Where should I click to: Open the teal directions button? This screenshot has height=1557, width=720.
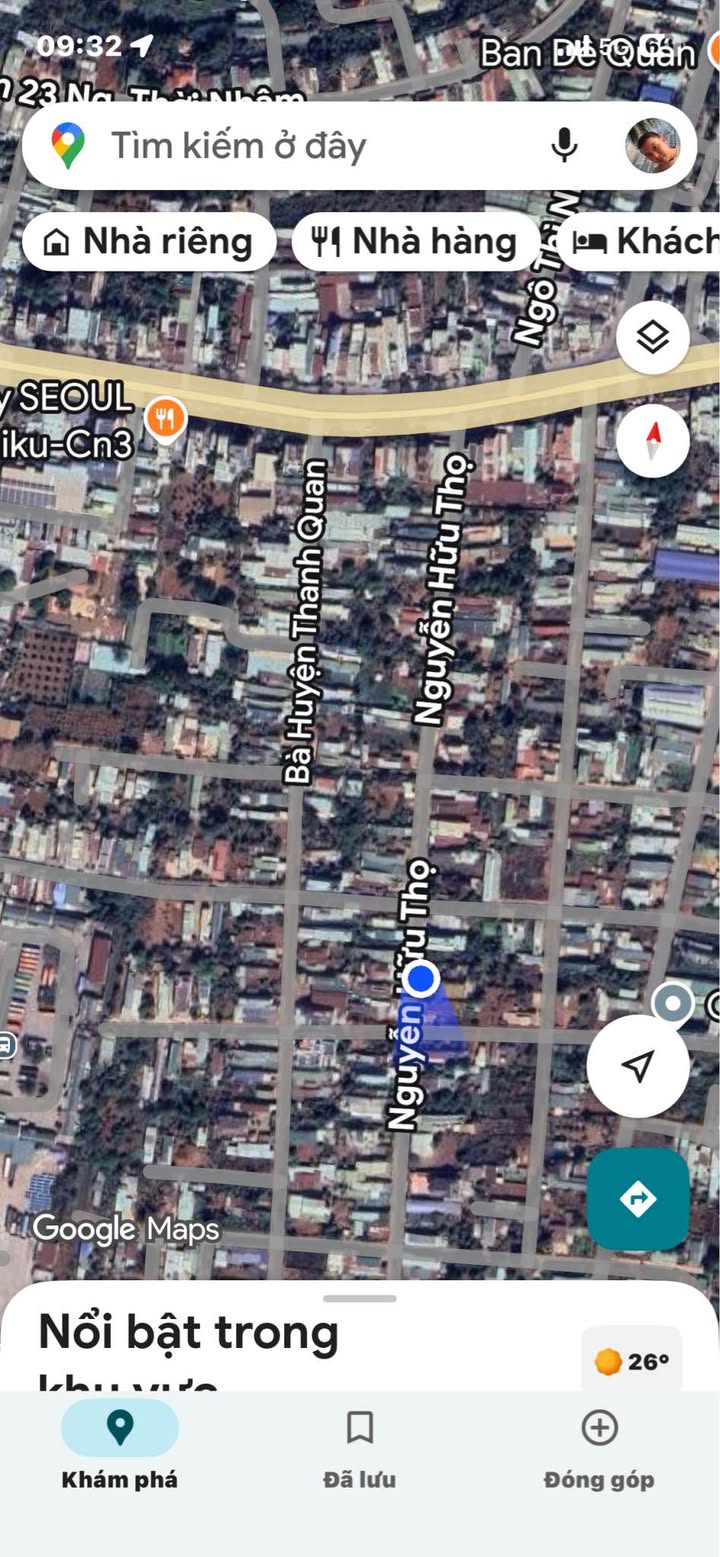[638, 1198]
